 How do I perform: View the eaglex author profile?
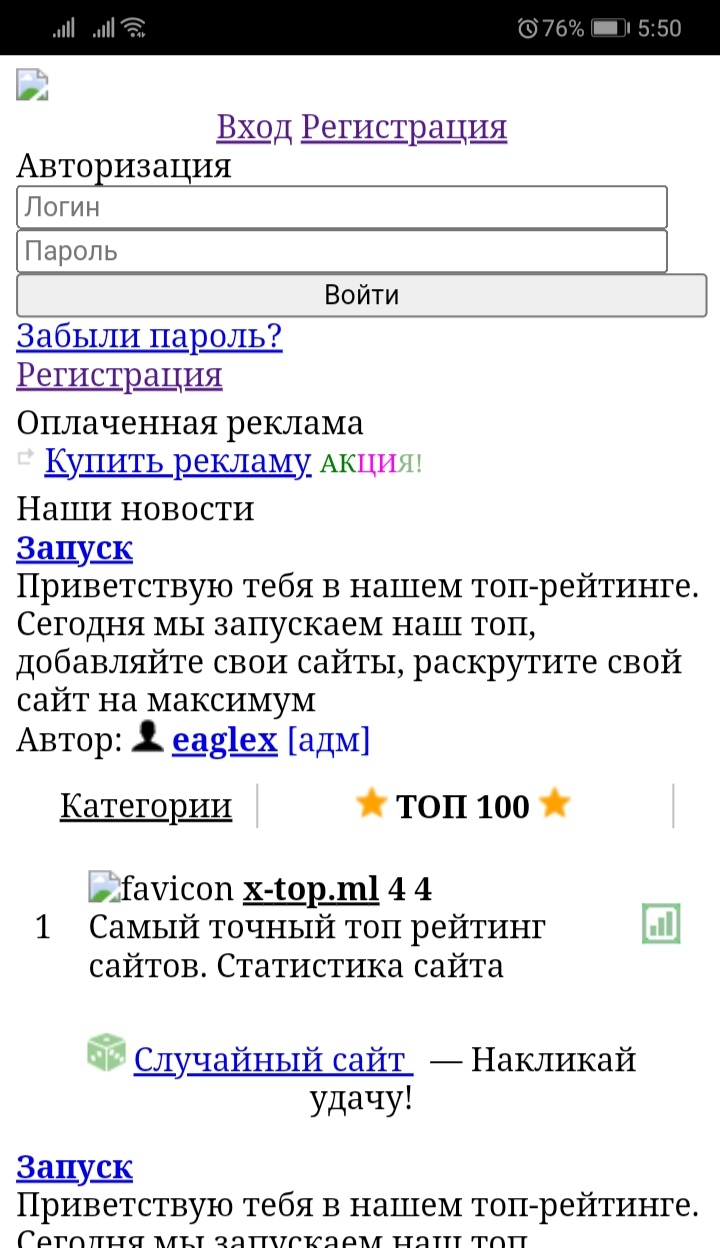[x=224, y=741]
